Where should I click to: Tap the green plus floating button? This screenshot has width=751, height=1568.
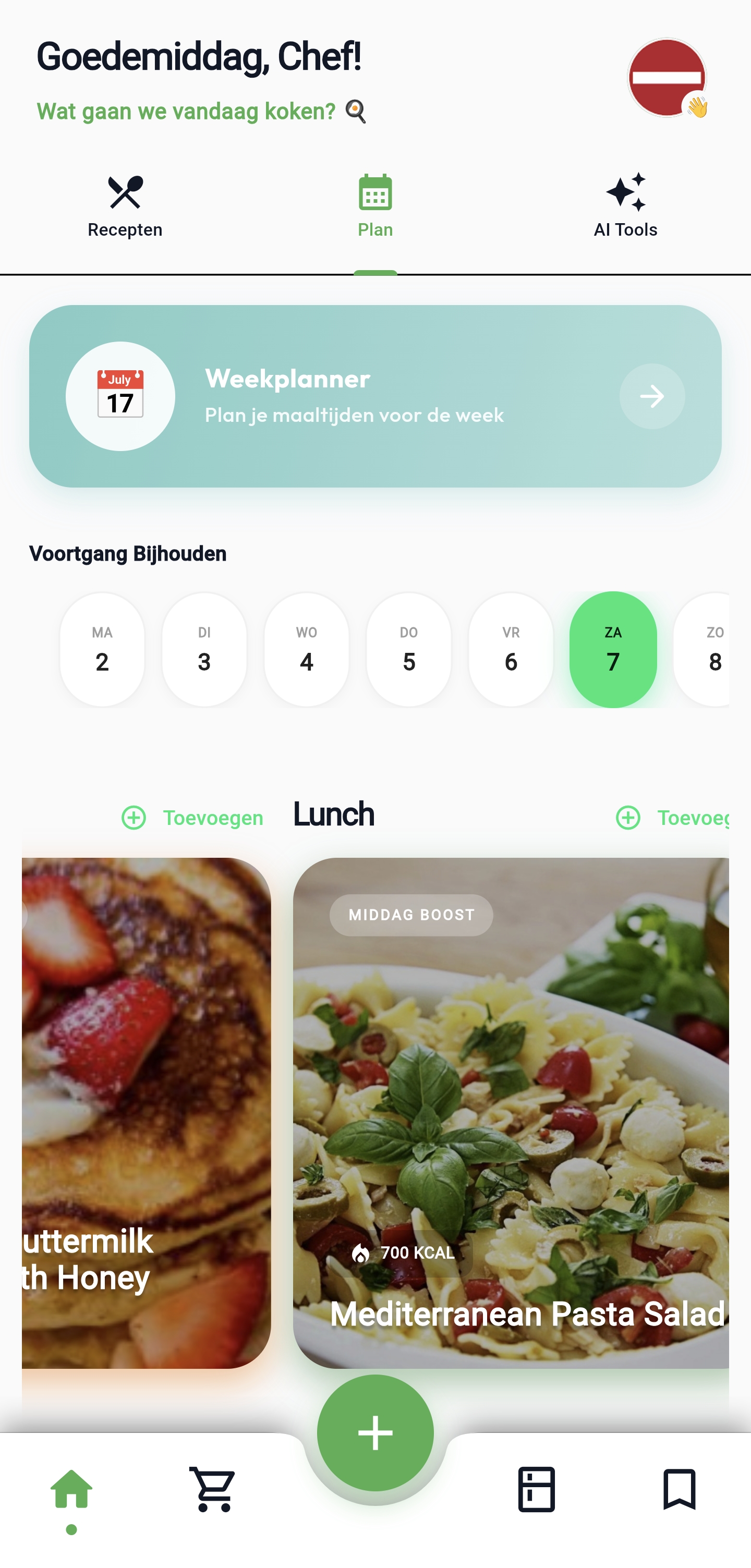[x=375, y=1432]
